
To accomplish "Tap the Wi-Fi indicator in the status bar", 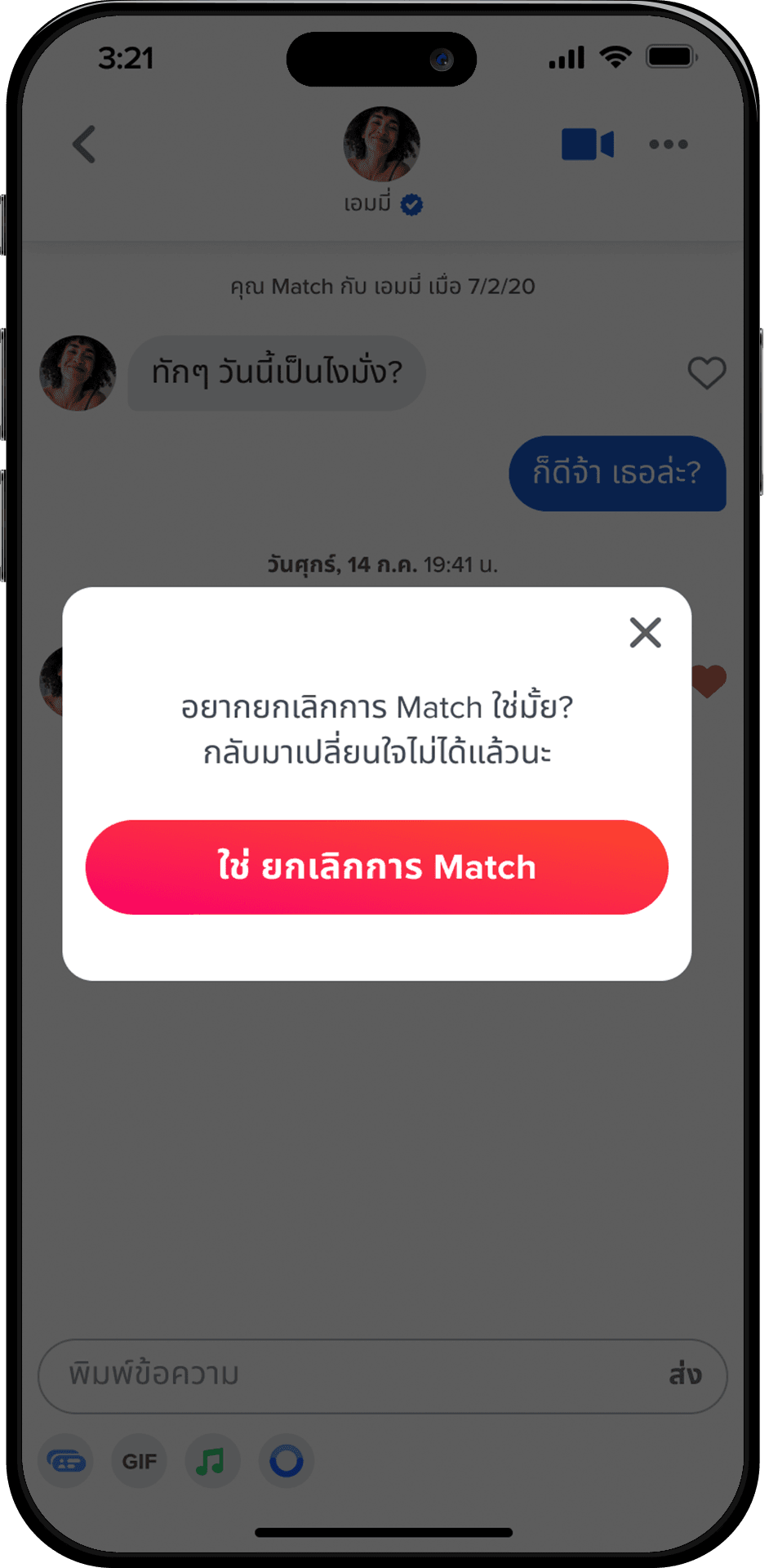I will tap(614, 57).
